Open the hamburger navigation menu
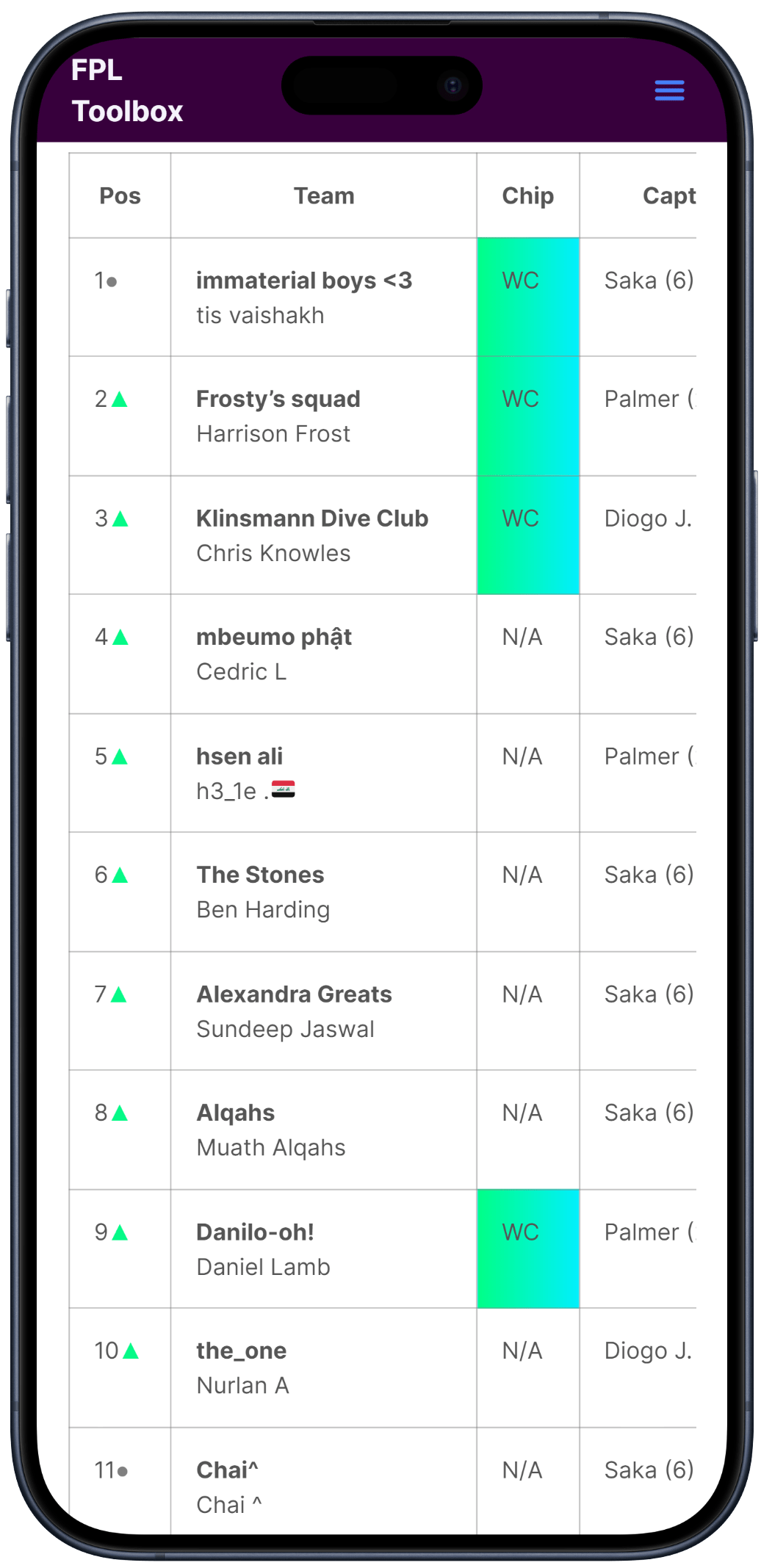 coord(669,90)
